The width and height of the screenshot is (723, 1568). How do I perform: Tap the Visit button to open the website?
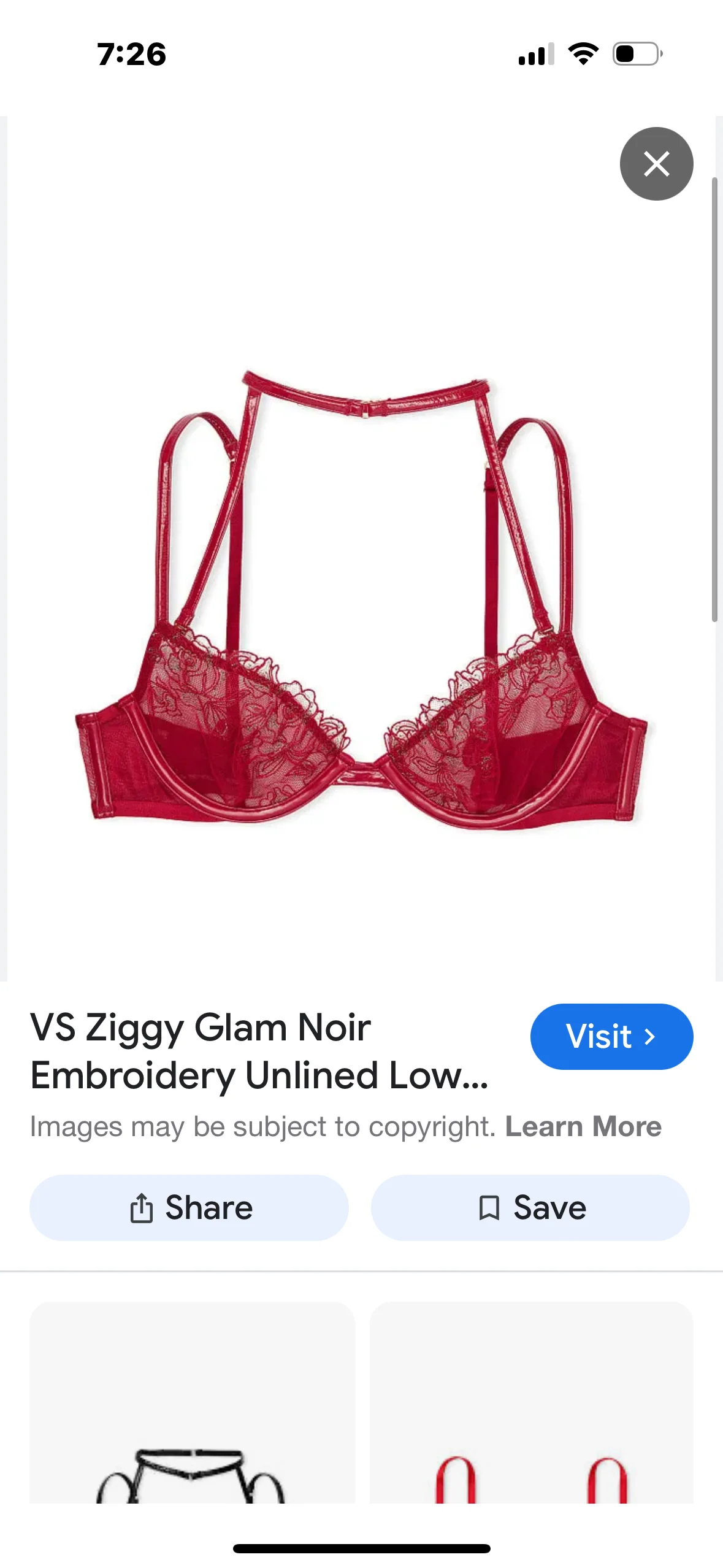click(x=611, y=1036)
